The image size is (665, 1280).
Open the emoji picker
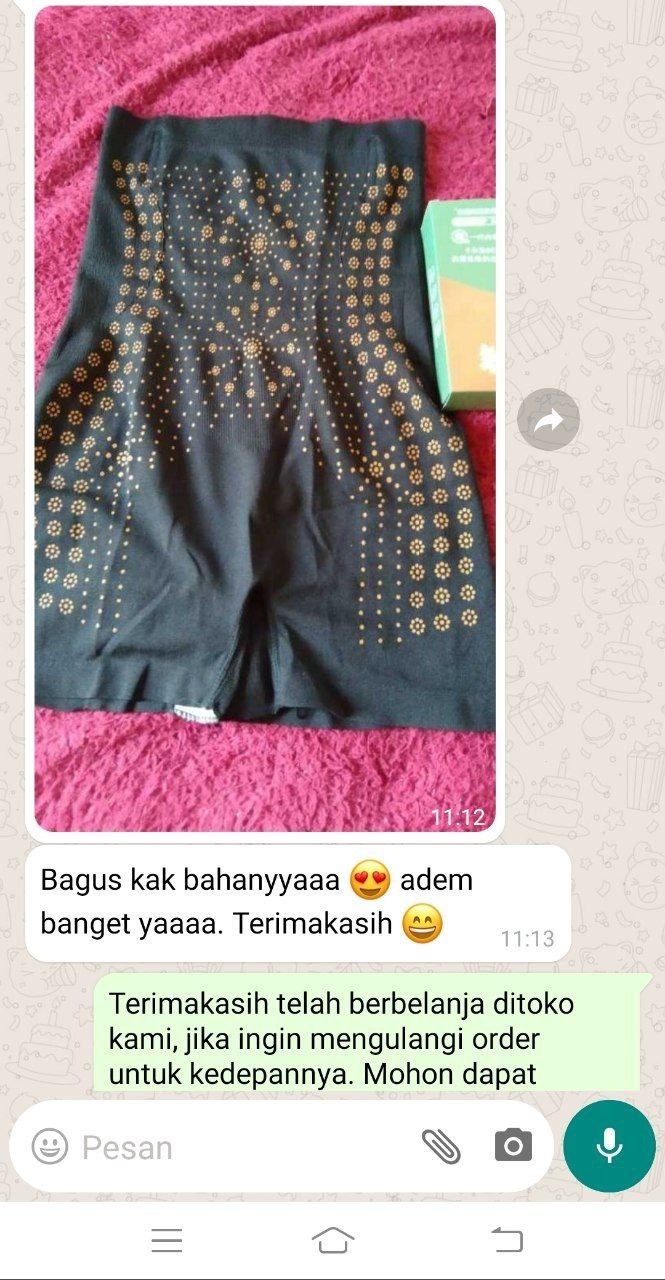coord(50,1146)
